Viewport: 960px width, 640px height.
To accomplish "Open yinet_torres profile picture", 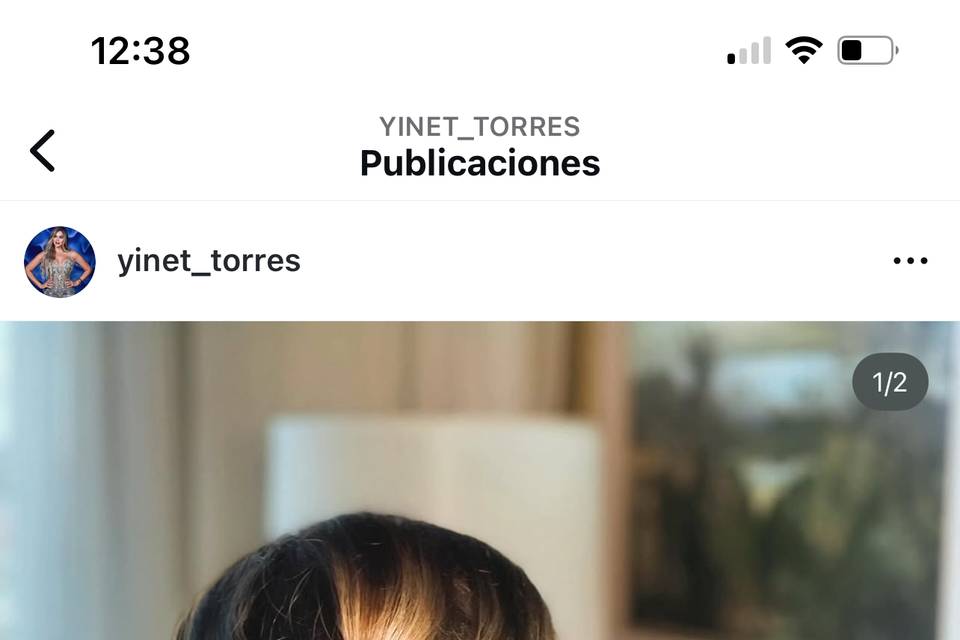I will click(x=60, y=262).
